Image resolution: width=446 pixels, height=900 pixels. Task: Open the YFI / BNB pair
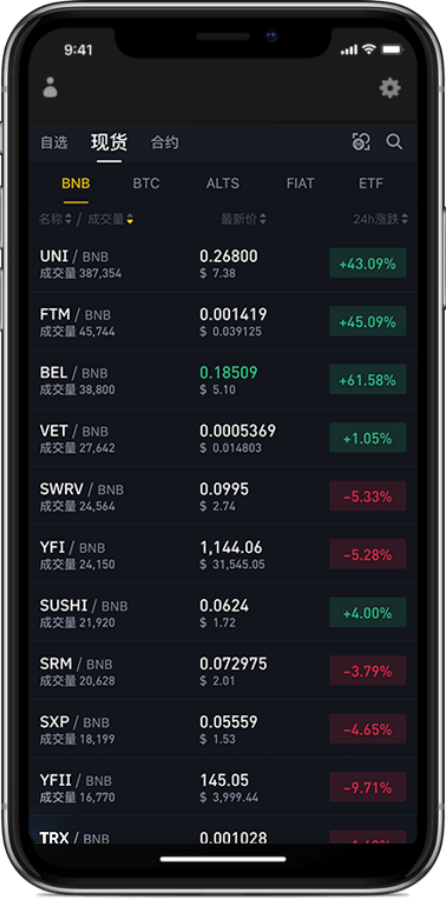pos(223,554)
